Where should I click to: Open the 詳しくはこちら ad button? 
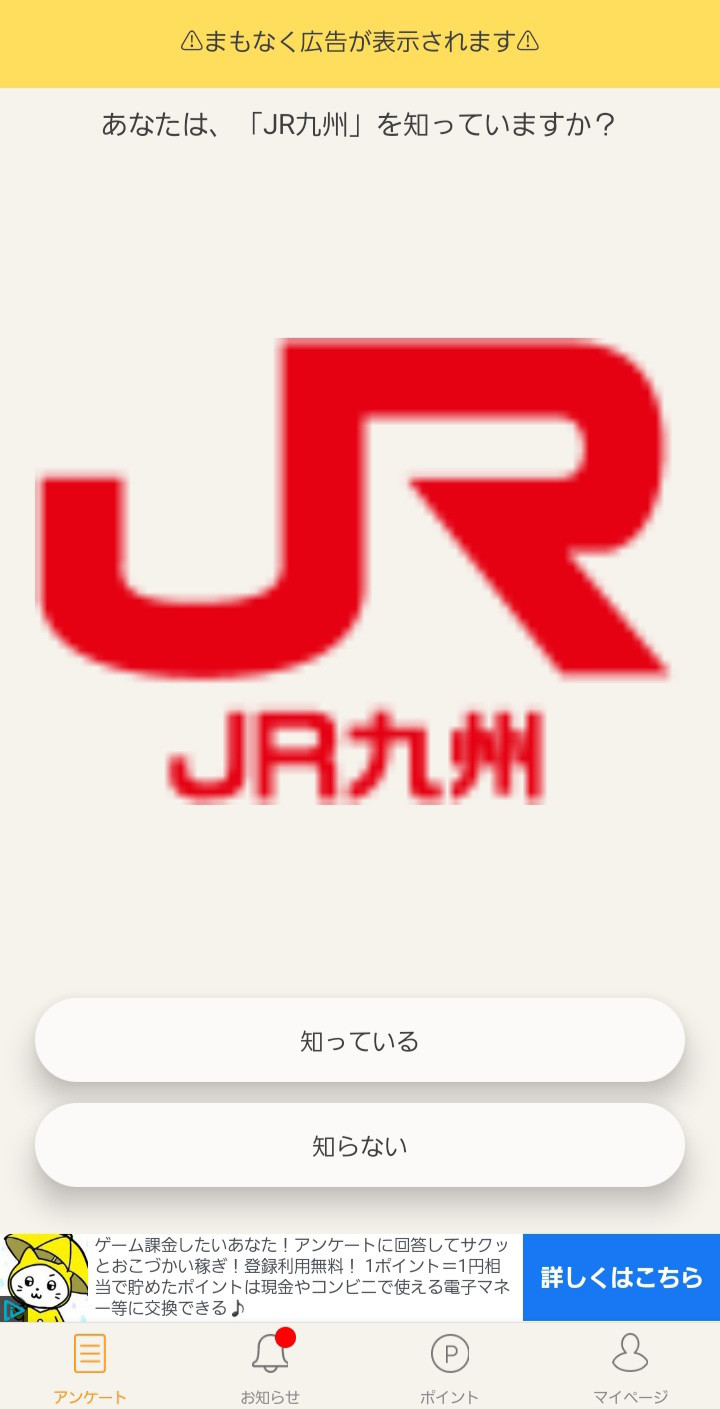621,1277
